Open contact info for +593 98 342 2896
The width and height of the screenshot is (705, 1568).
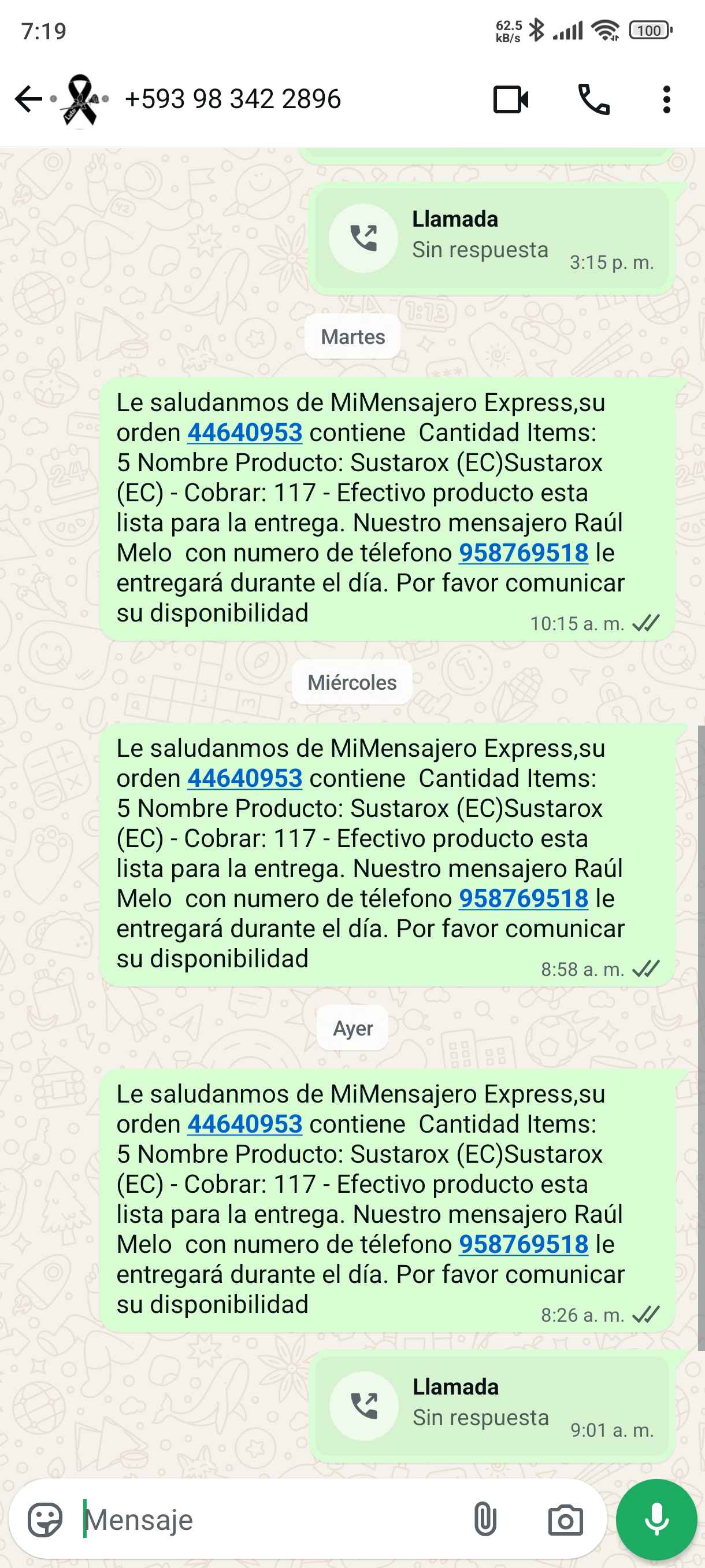coord(232,99)
